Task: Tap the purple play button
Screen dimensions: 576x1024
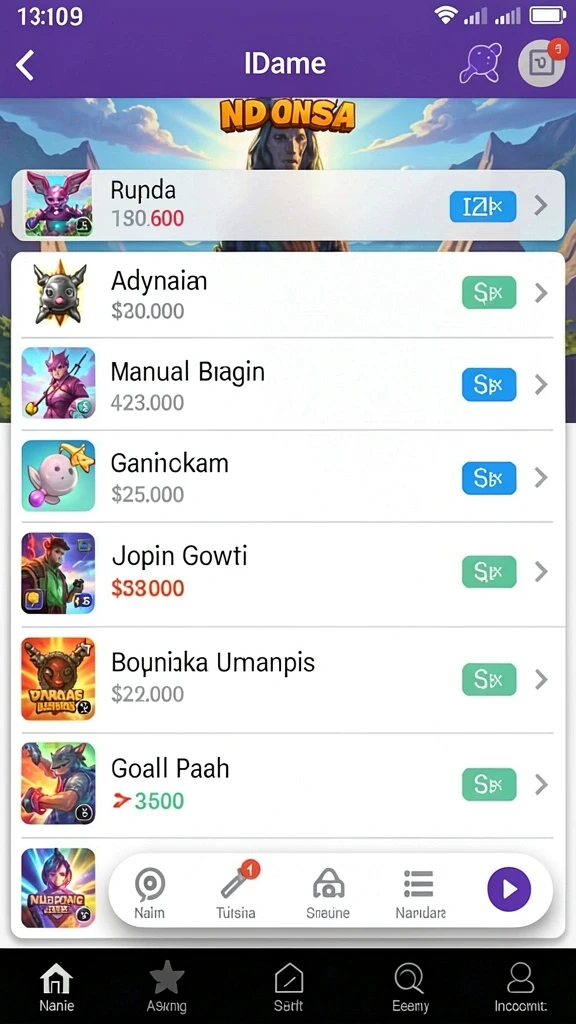Action: 509,889
